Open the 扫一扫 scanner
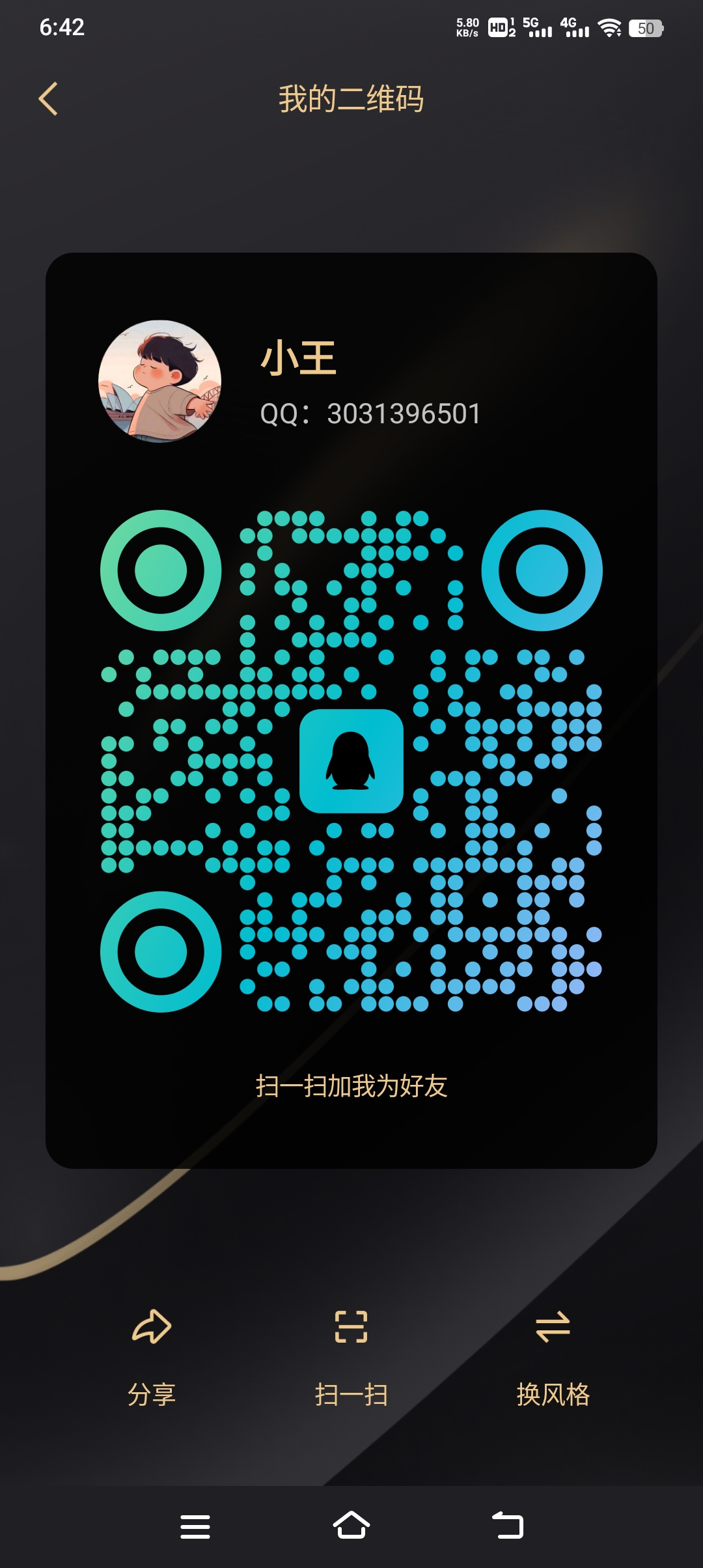Image resolution: width=703 pixels, height=1568 pixels. (351, 1357)
